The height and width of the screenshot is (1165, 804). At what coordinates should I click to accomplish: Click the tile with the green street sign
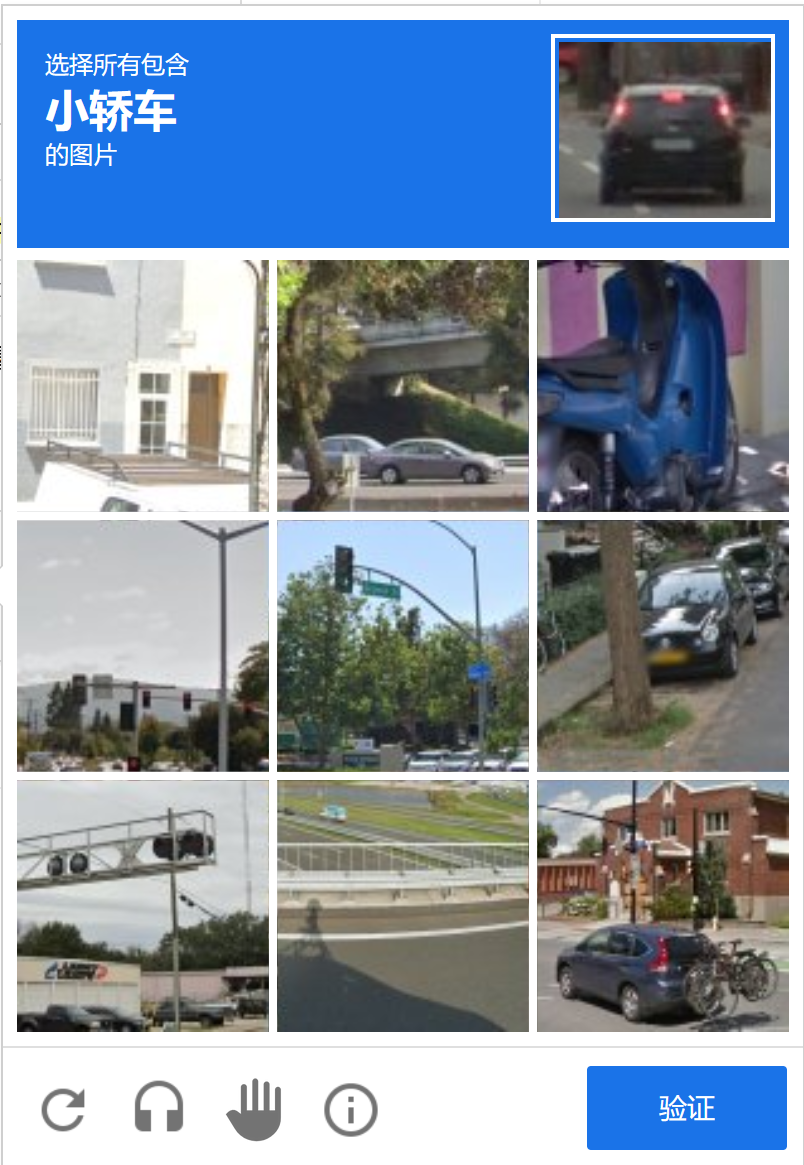(x=402, y=645)
